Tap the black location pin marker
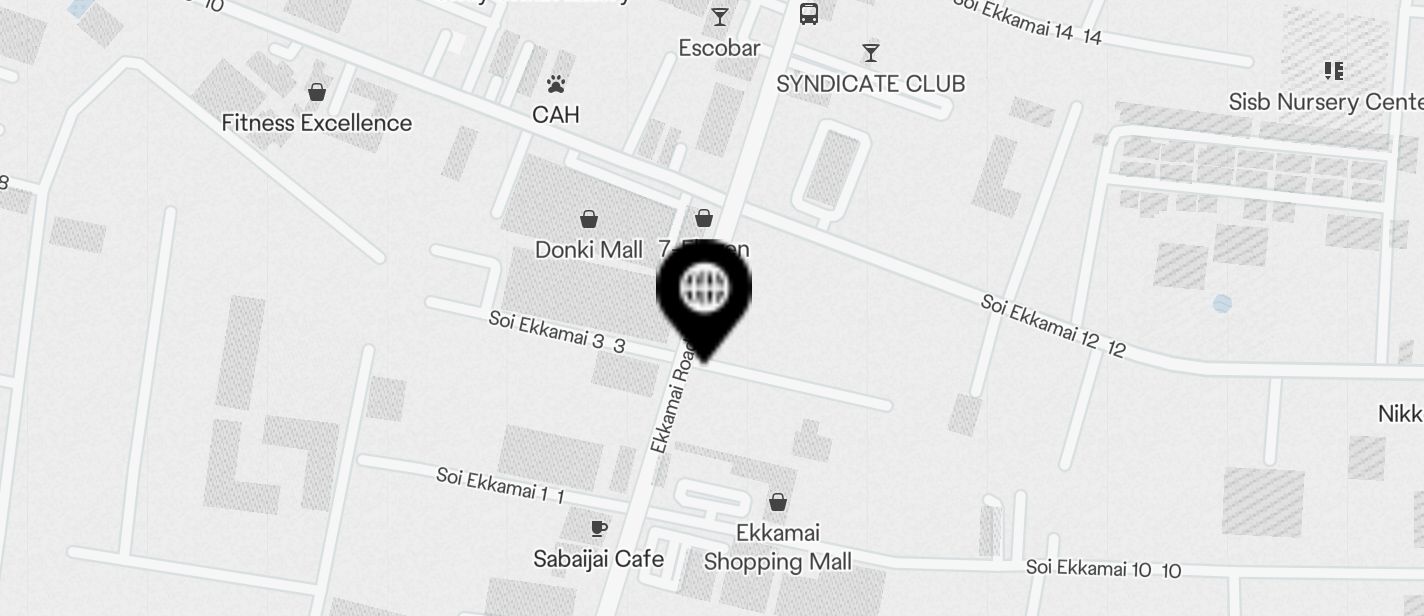Screen dimensions: 1424x616 pyautogui.click(x=704, y=294)
